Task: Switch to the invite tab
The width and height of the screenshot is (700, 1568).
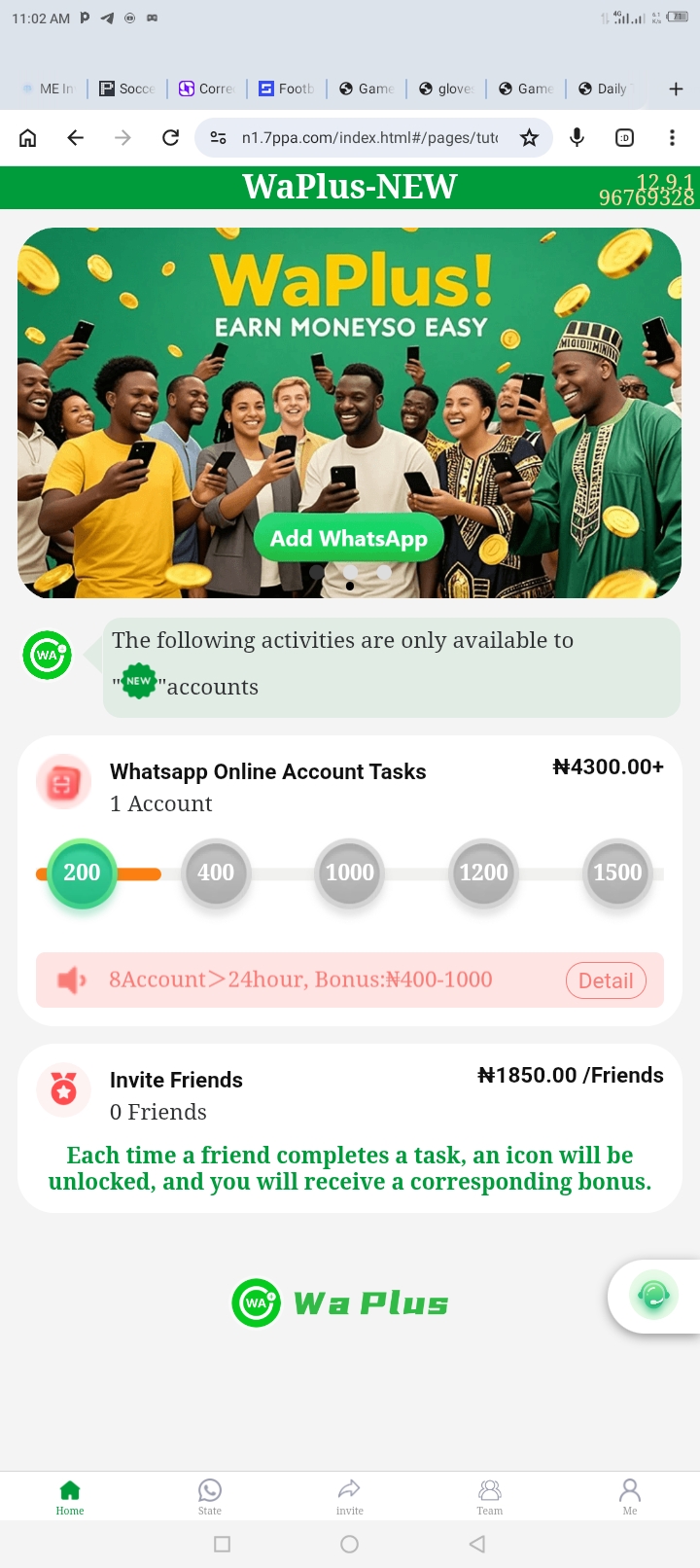Action: tap(350, 1497)
